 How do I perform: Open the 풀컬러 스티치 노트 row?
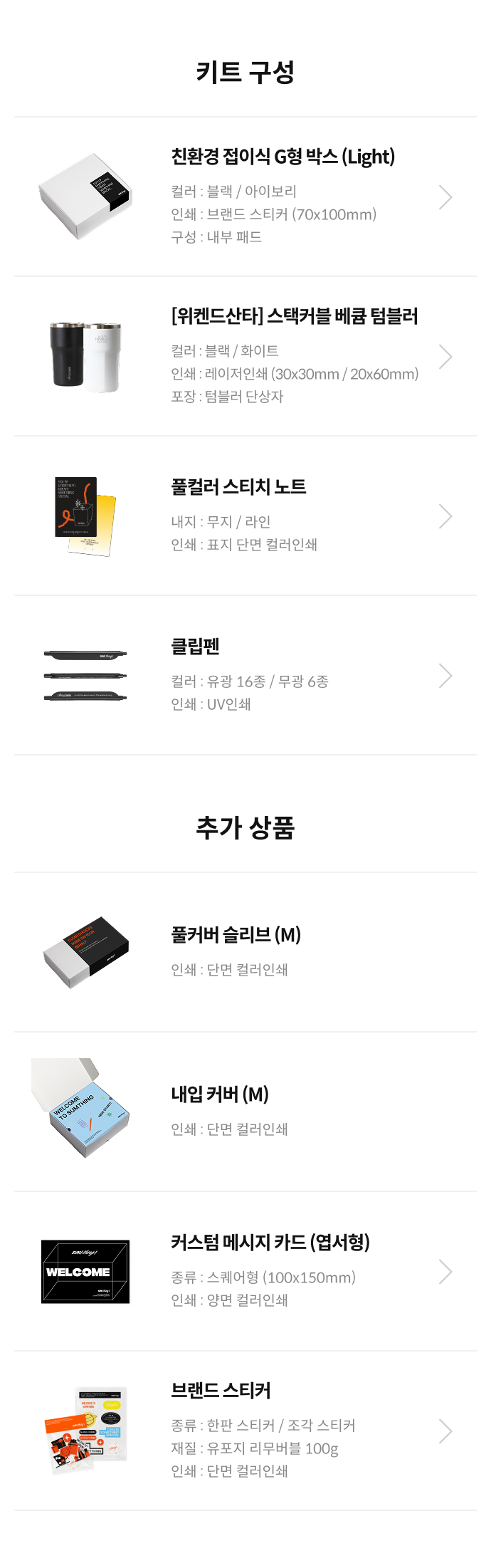[x=245, y=516]
